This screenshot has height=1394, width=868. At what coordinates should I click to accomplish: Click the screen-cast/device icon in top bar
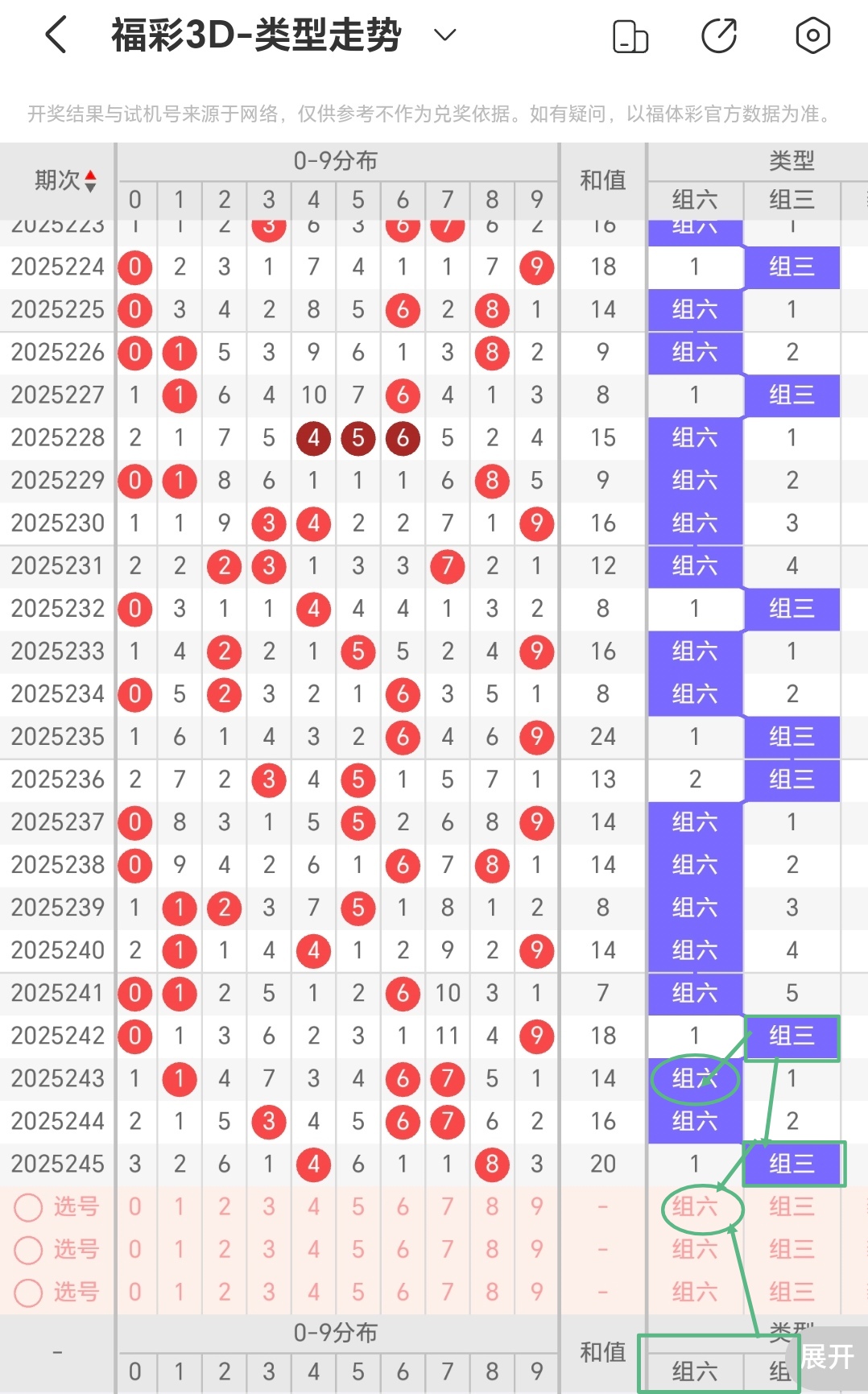[630, 35]
